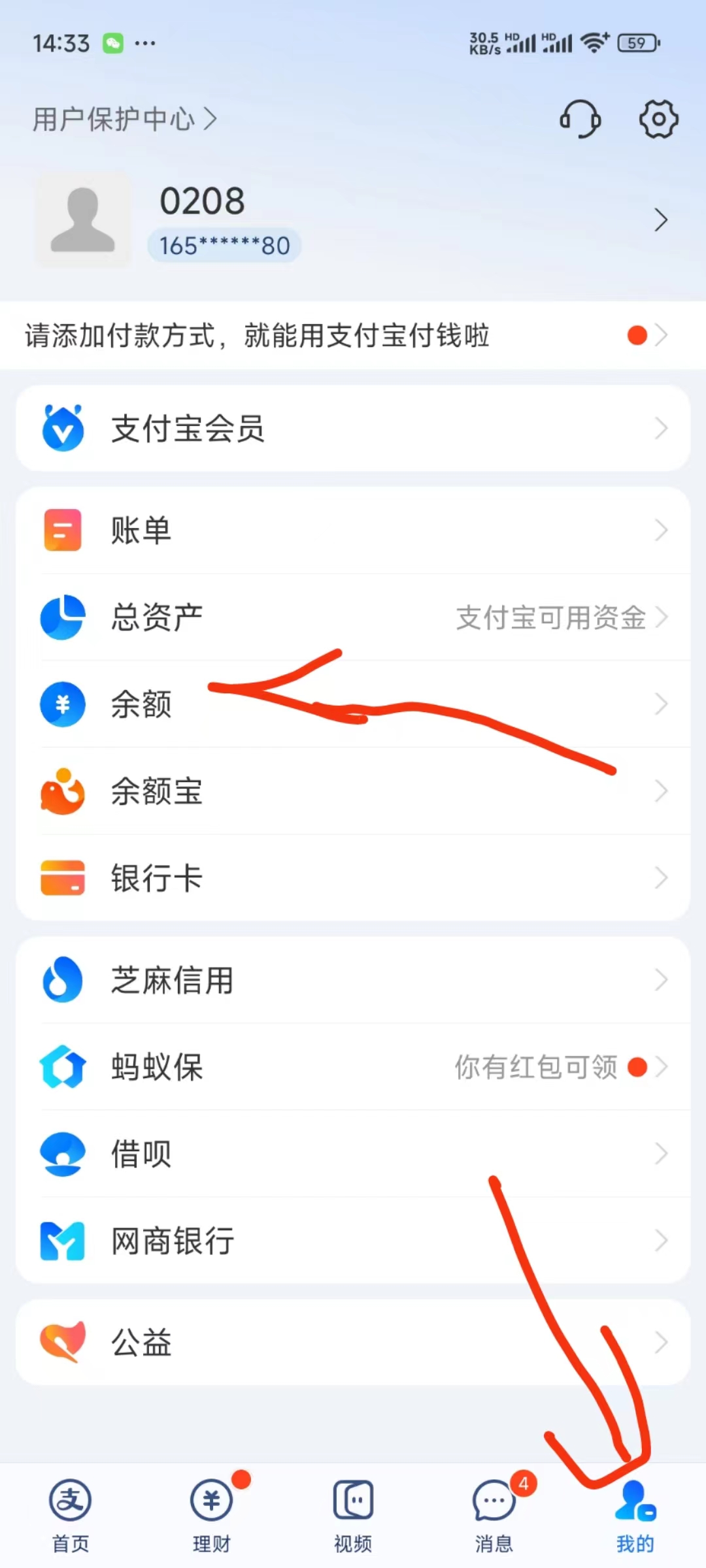
Task: Expand 支付宝会员 membership details
Action: 662,428
